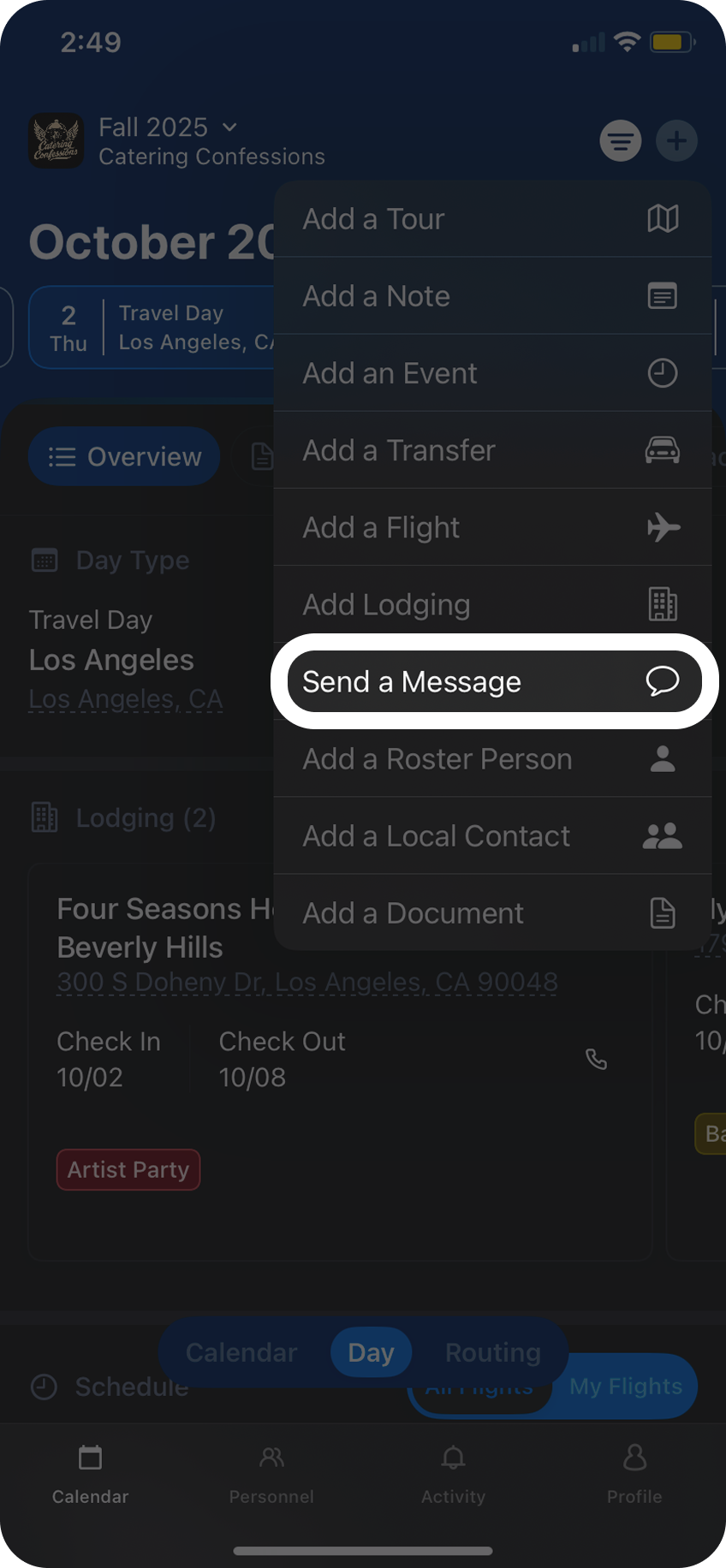Tap Add a Document
This screenshot has height=1568, width=726.
click(x=493, y=913)
